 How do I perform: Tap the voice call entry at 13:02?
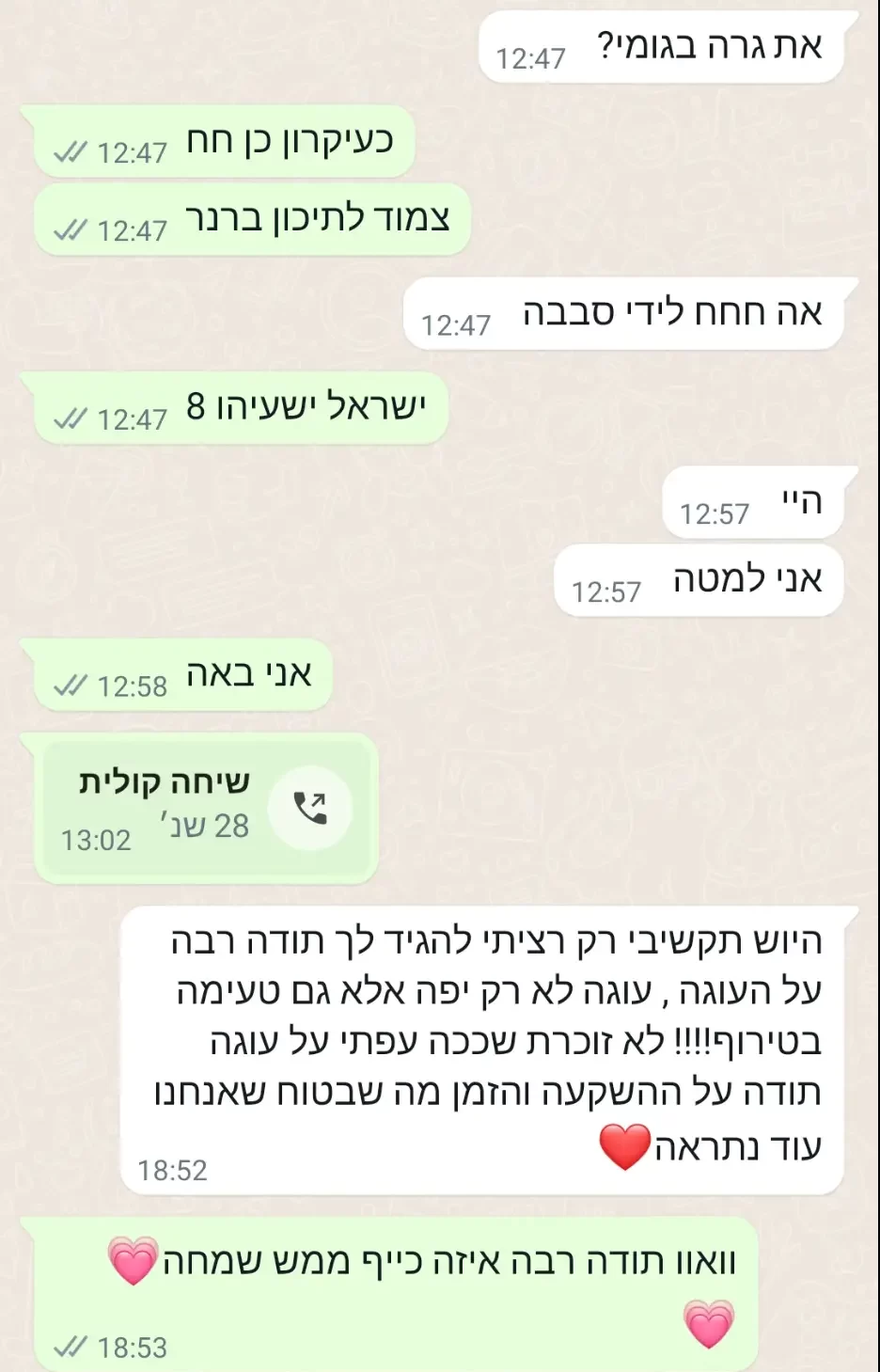point(206,807)
